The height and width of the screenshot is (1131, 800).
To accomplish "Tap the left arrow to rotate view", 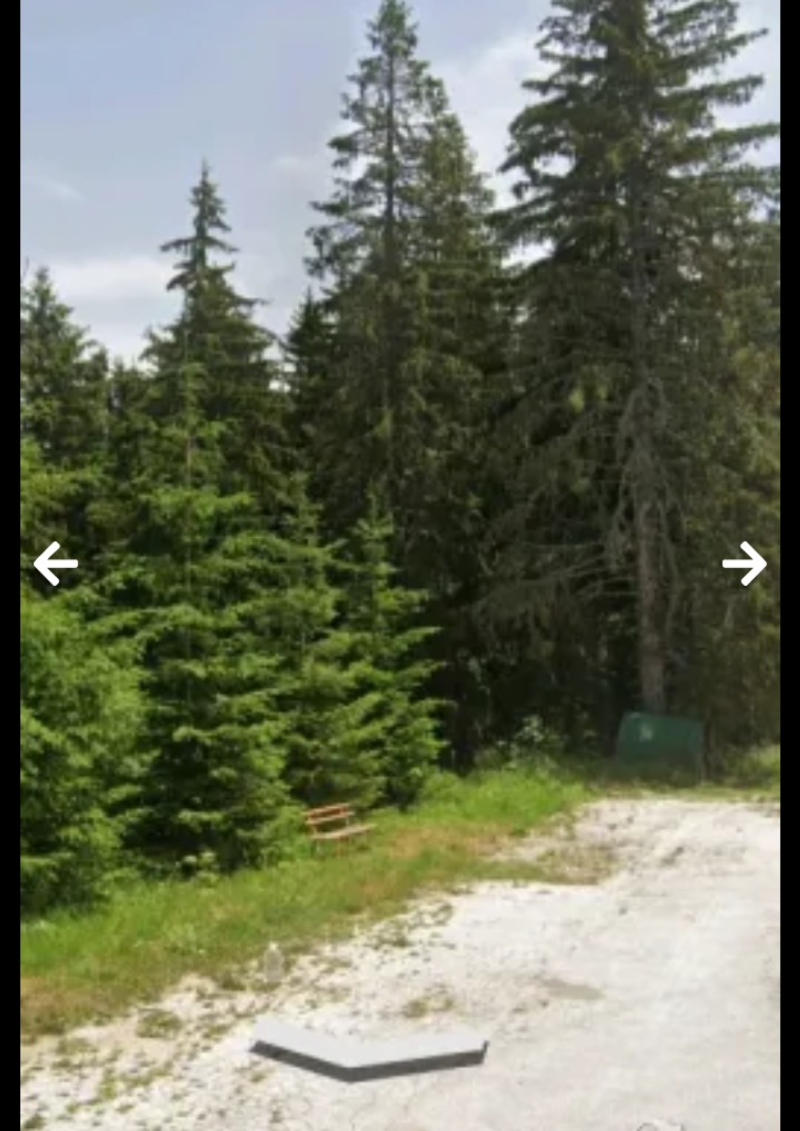I will coord(55,564).
